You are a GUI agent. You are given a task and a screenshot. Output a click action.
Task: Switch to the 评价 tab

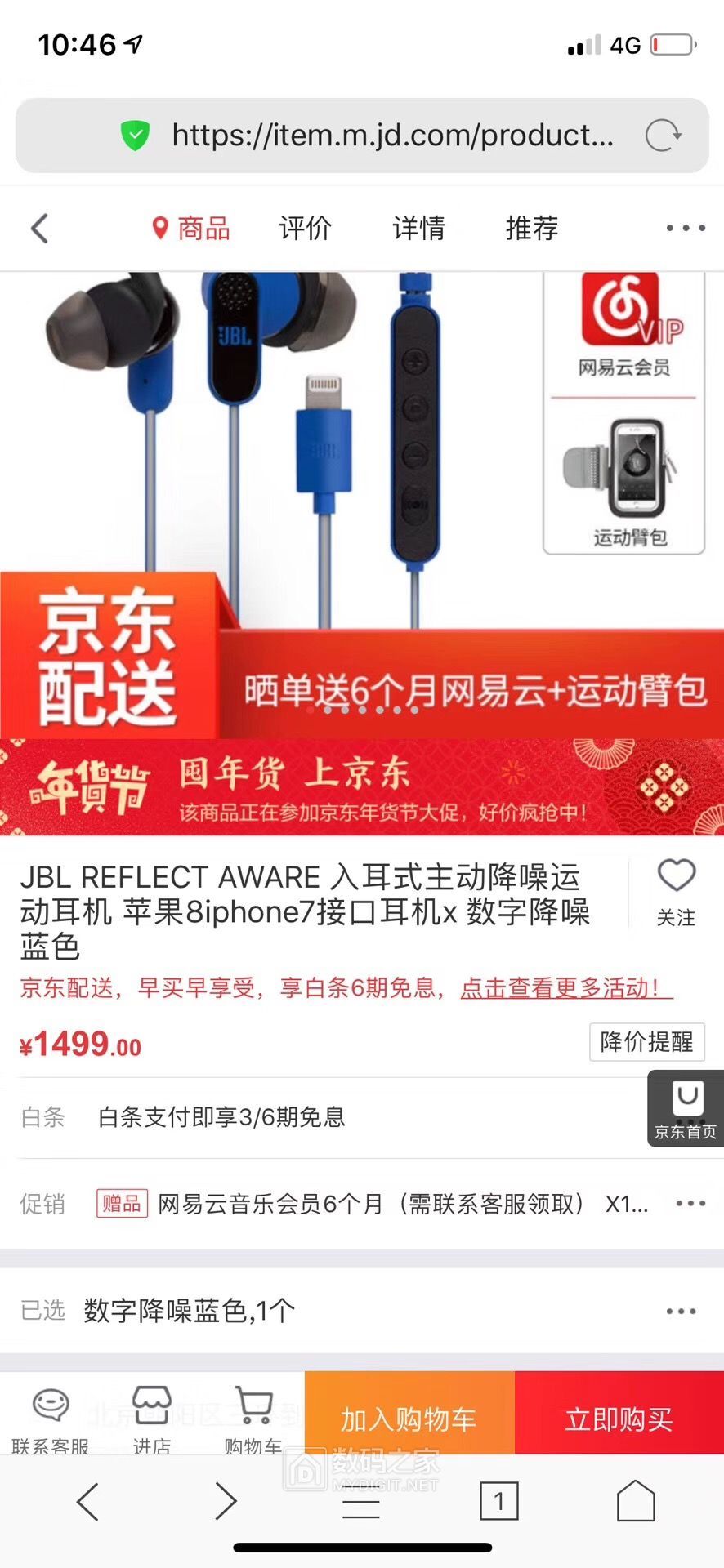click(305, 229)
